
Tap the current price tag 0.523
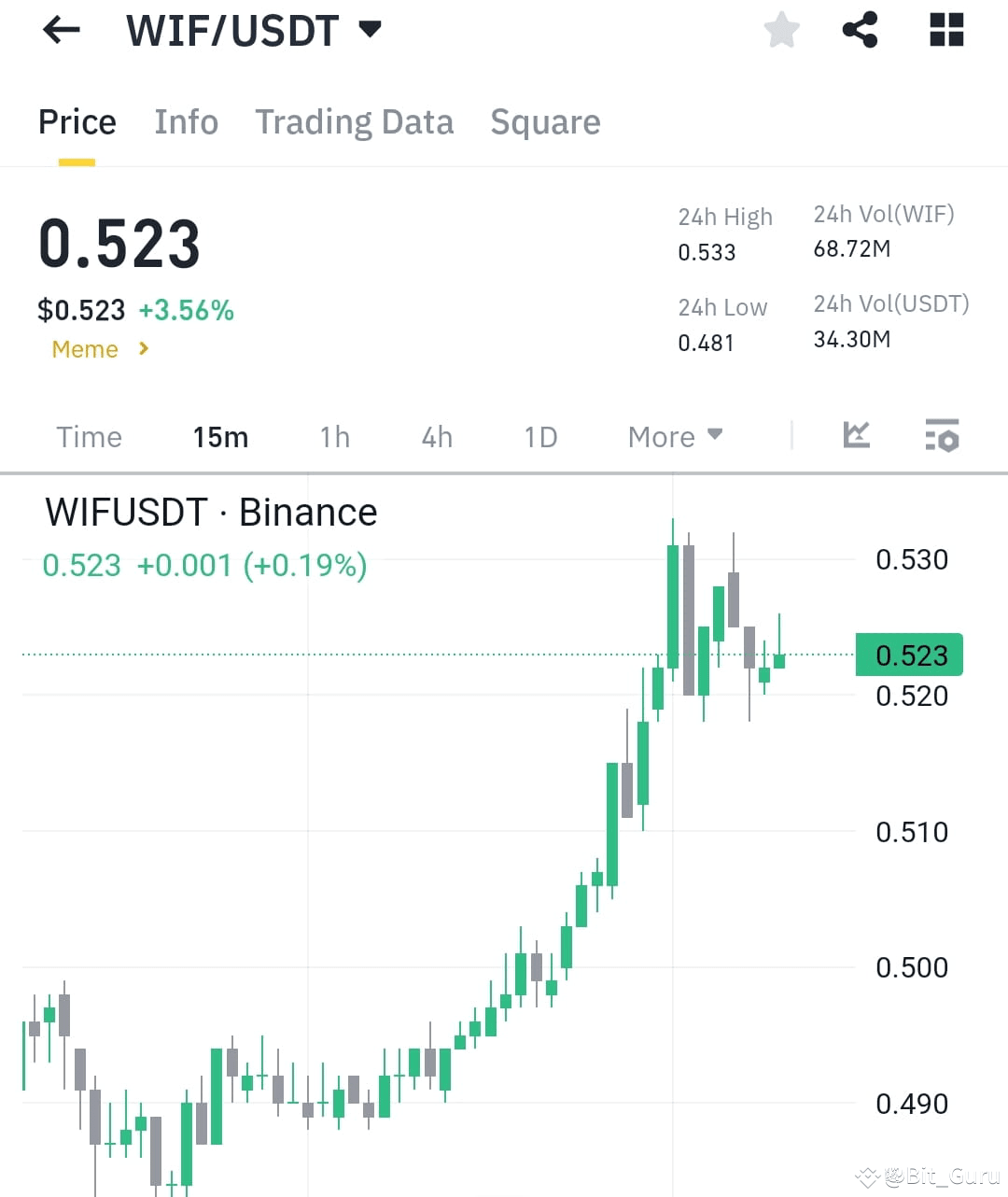pyautogui.click(x=908, y=655)
